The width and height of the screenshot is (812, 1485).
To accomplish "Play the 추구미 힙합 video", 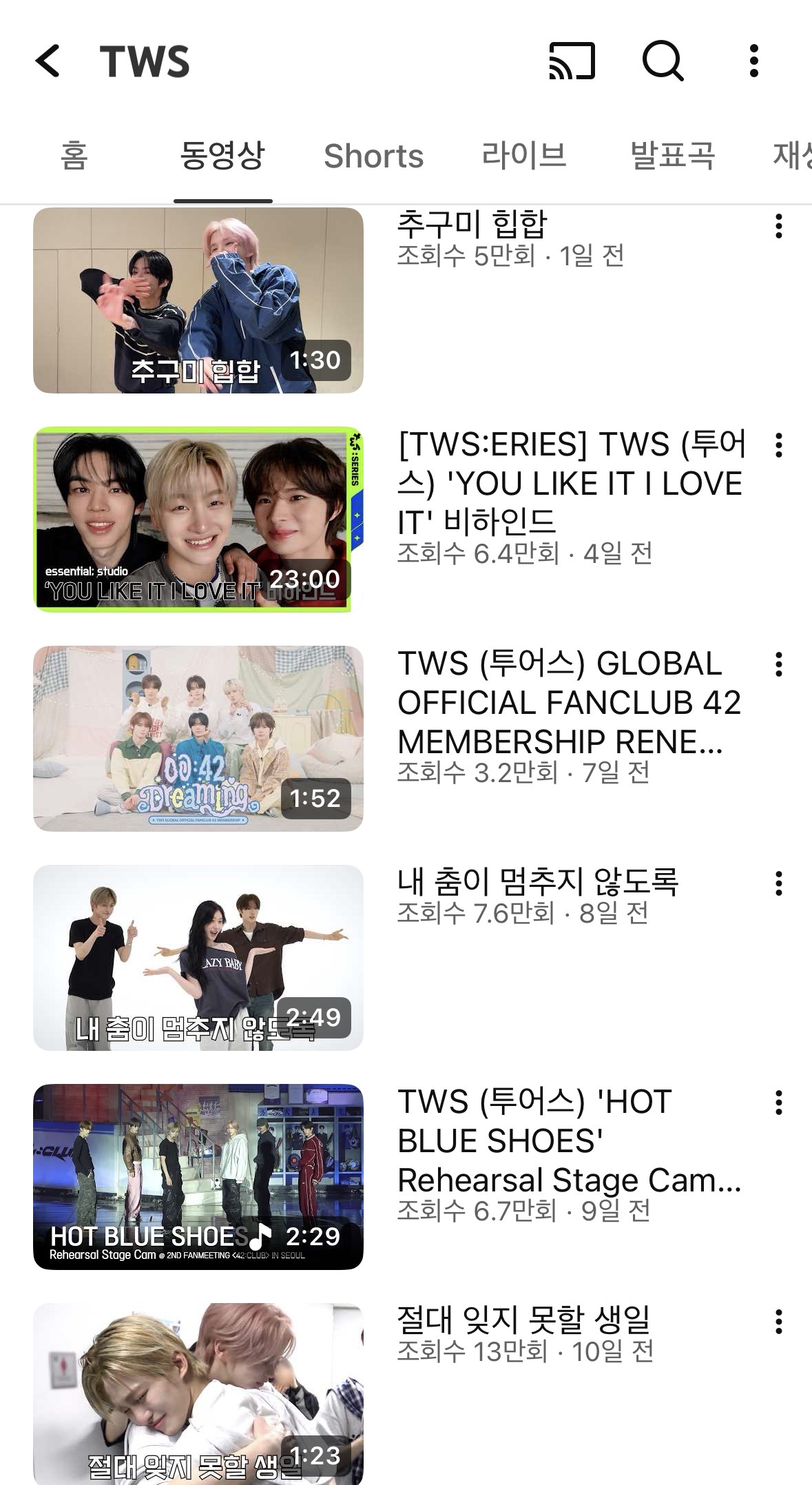I will 198,300.
